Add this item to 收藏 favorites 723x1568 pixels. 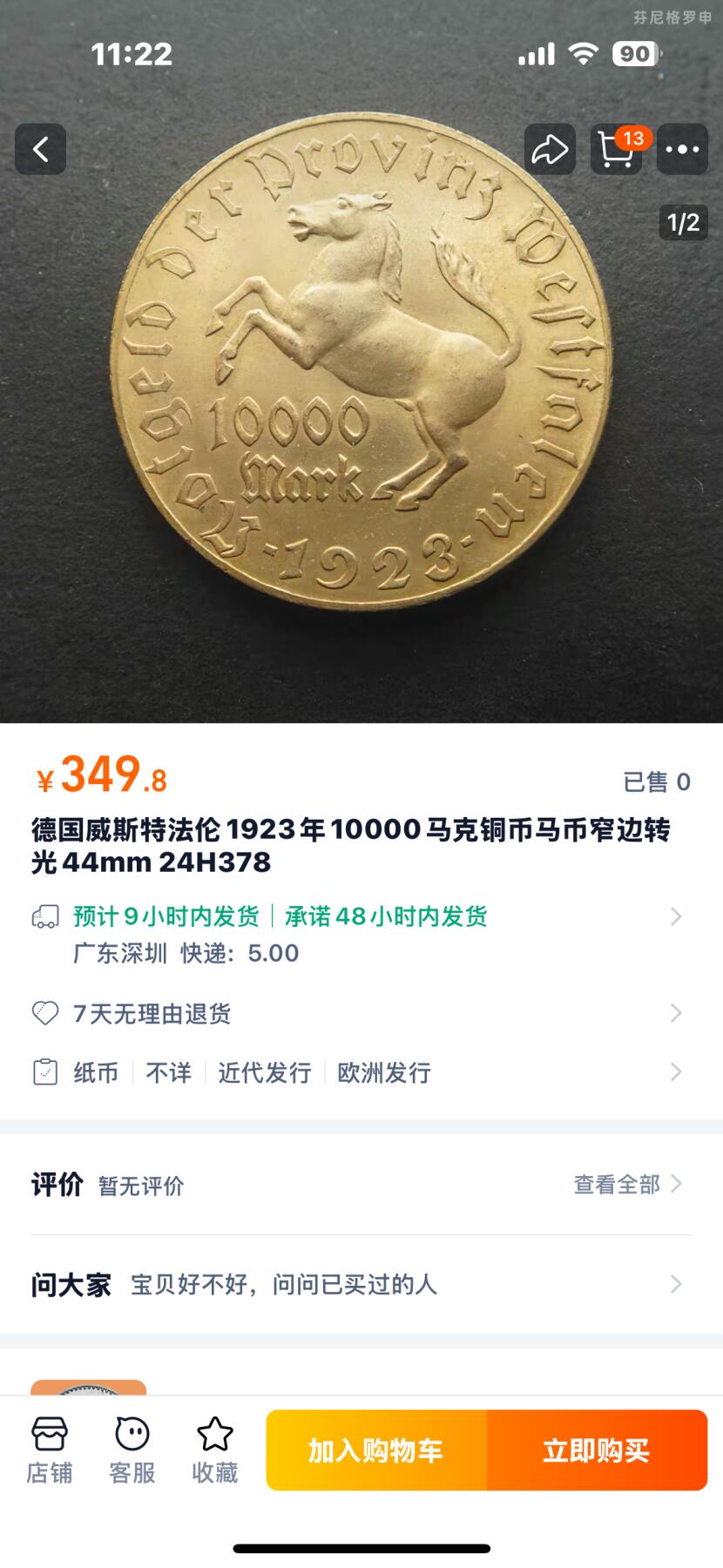214,1450
